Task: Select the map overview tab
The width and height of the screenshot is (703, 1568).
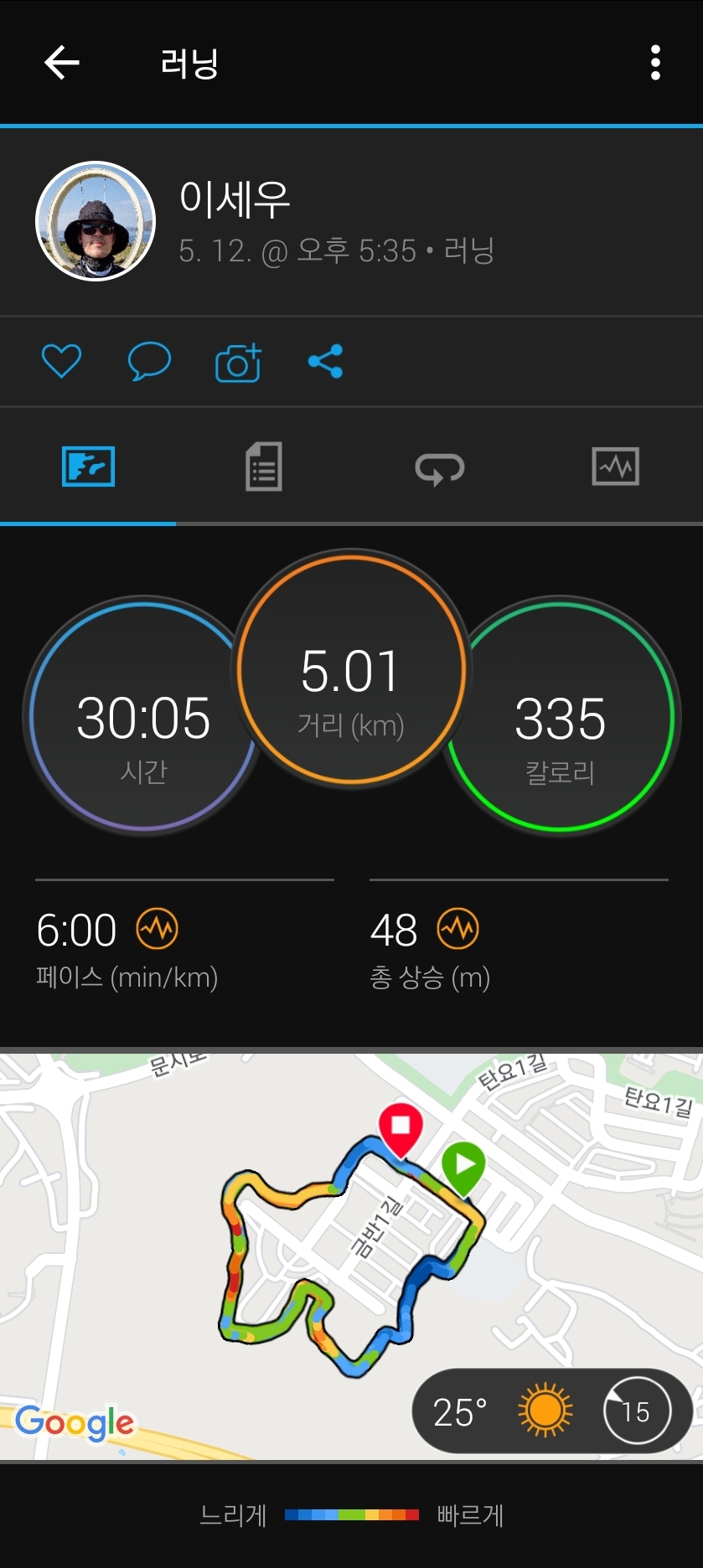Action: pyautogui.click(x=88, y=467)
